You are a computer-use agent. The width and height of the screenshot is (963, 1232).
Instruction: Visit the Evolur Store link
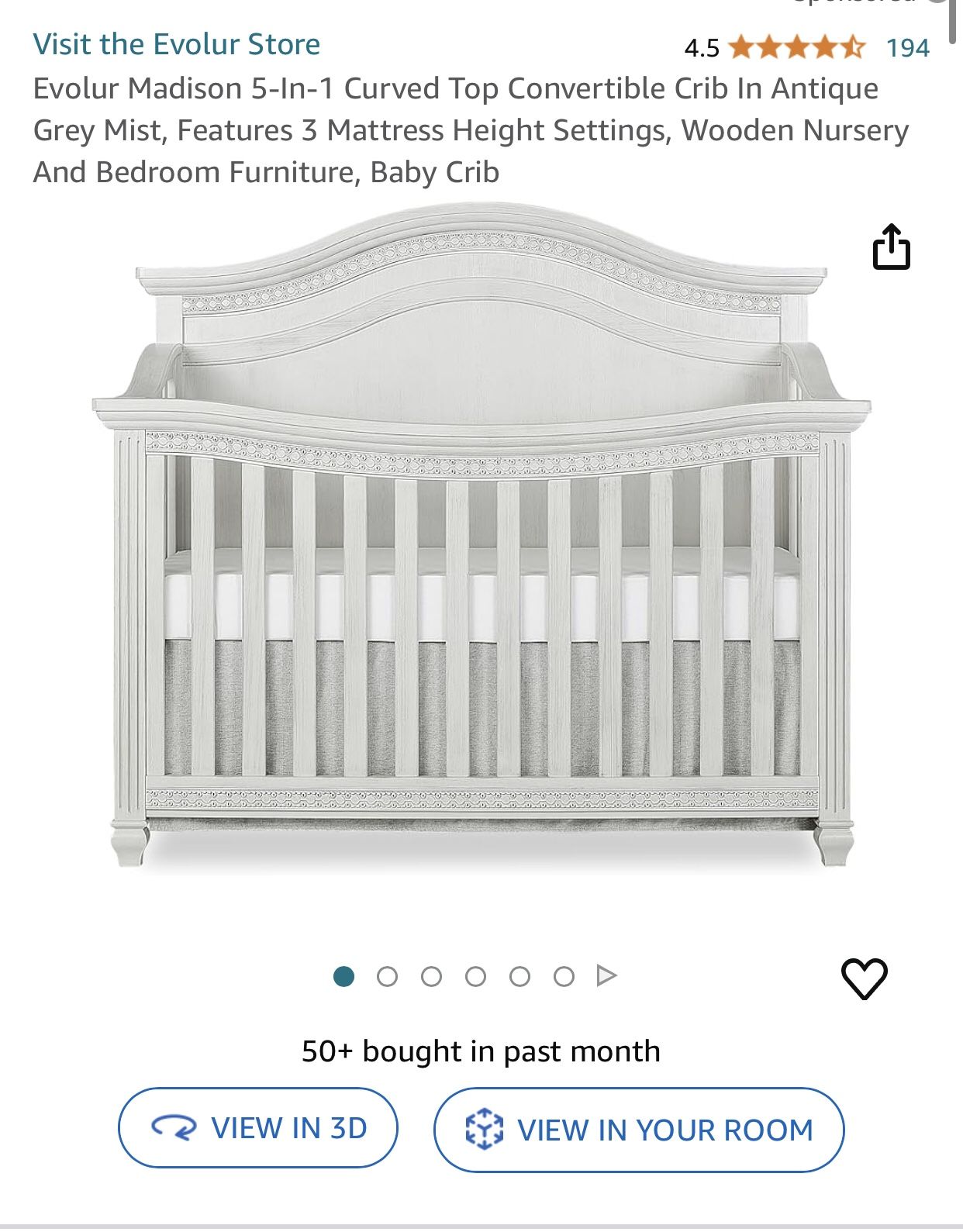[177, 44]
